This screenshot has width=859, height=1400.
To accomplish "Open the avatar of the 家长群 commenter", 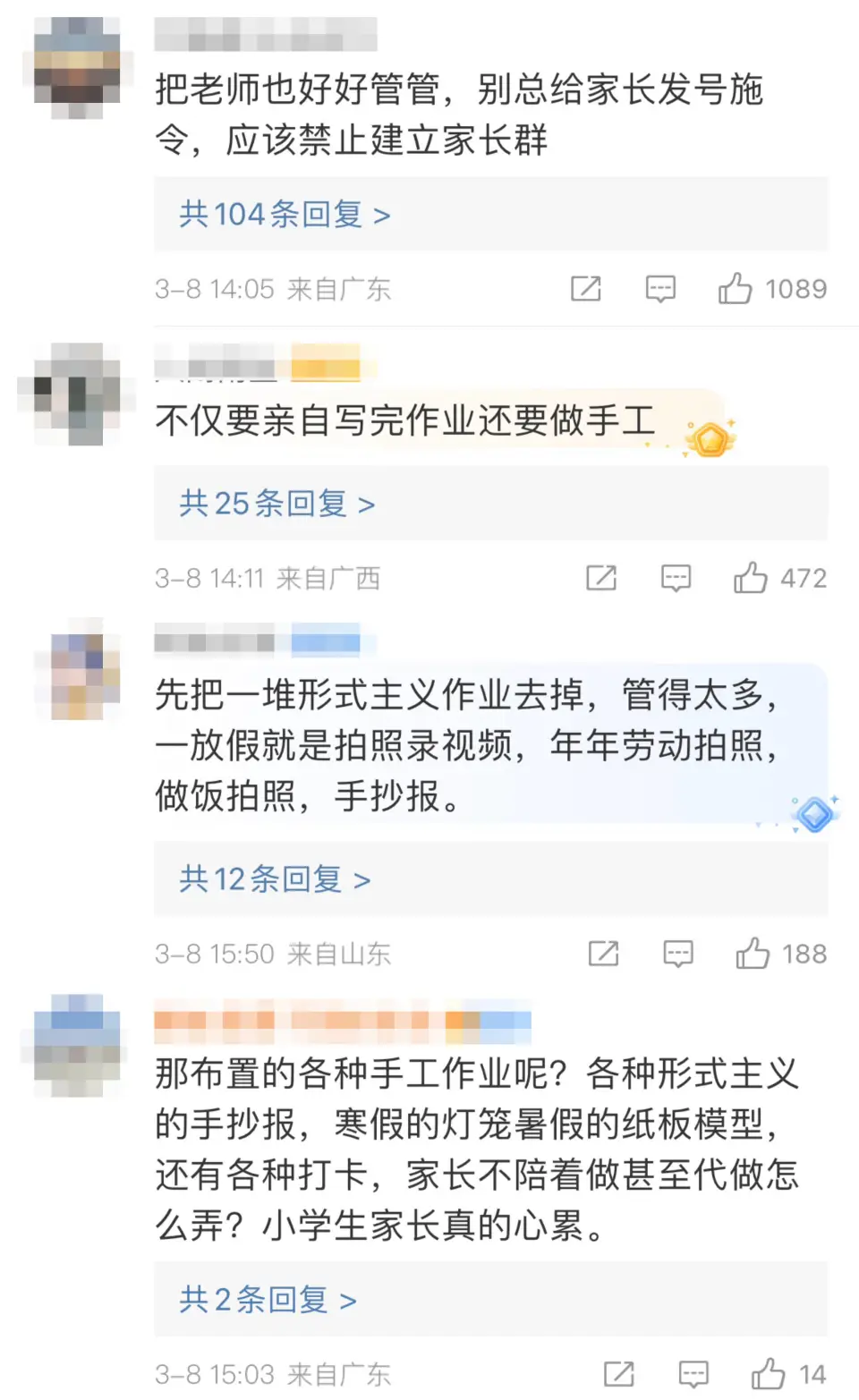I will point(77,68).
